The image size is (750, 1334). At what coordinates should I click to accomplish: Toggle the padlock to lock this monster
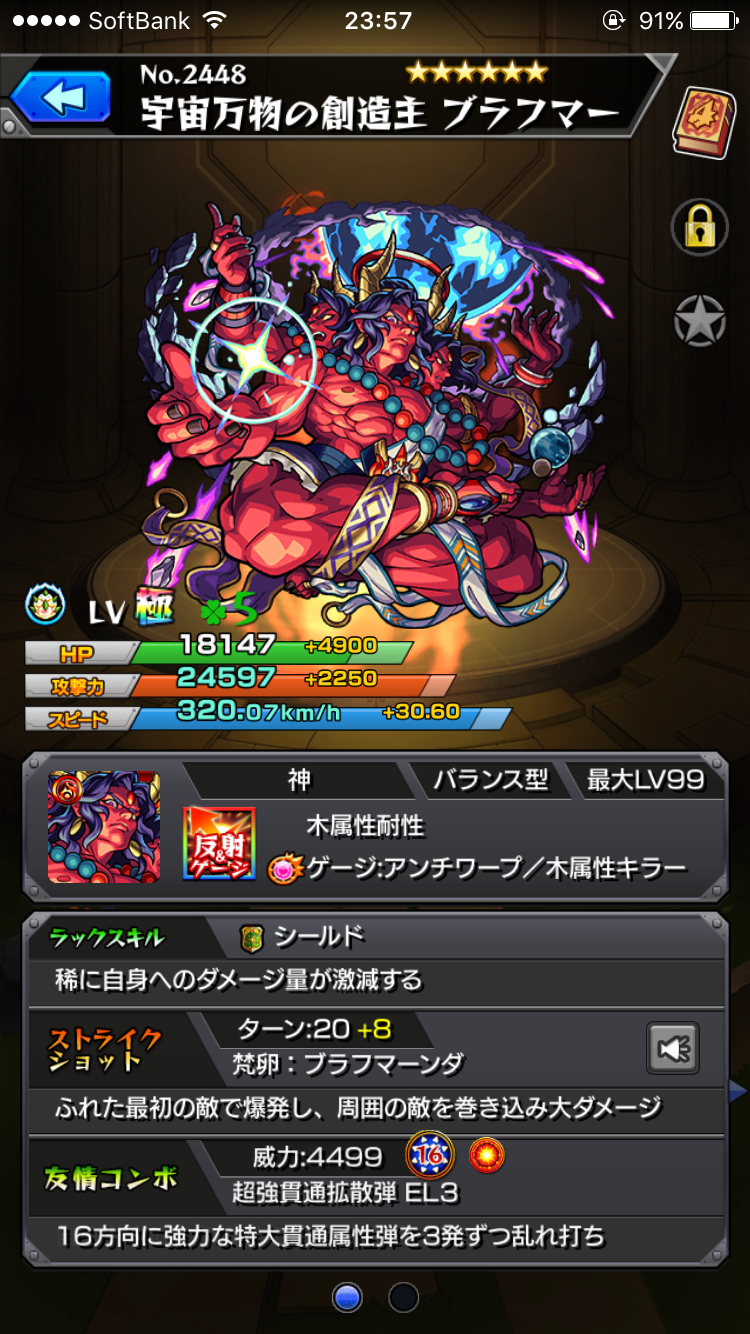(x=699, y=227)
